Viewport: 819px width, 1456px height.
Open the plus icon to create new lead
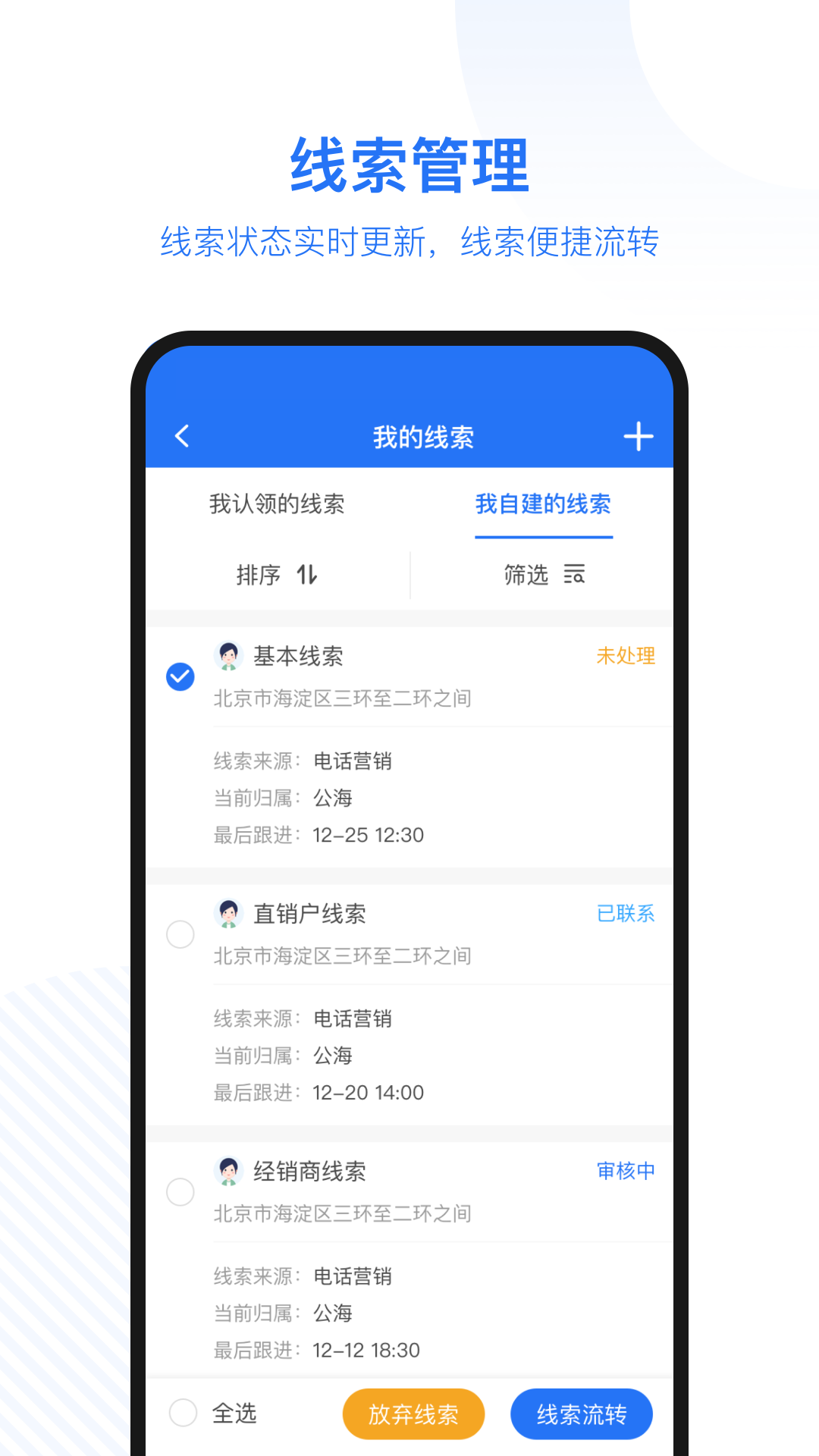[x=639, y=436]
